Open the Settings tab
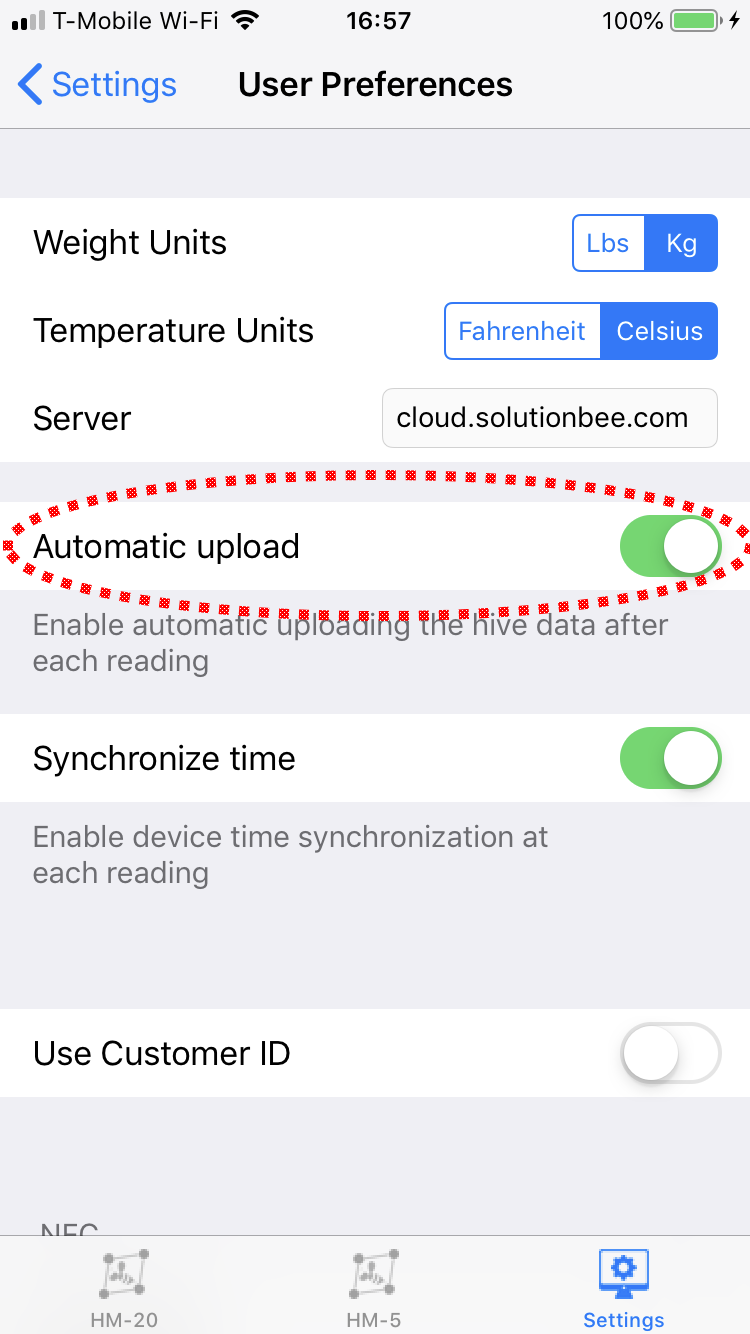The height and width of the screenshot is (1334, 750). click(624, 1288)
